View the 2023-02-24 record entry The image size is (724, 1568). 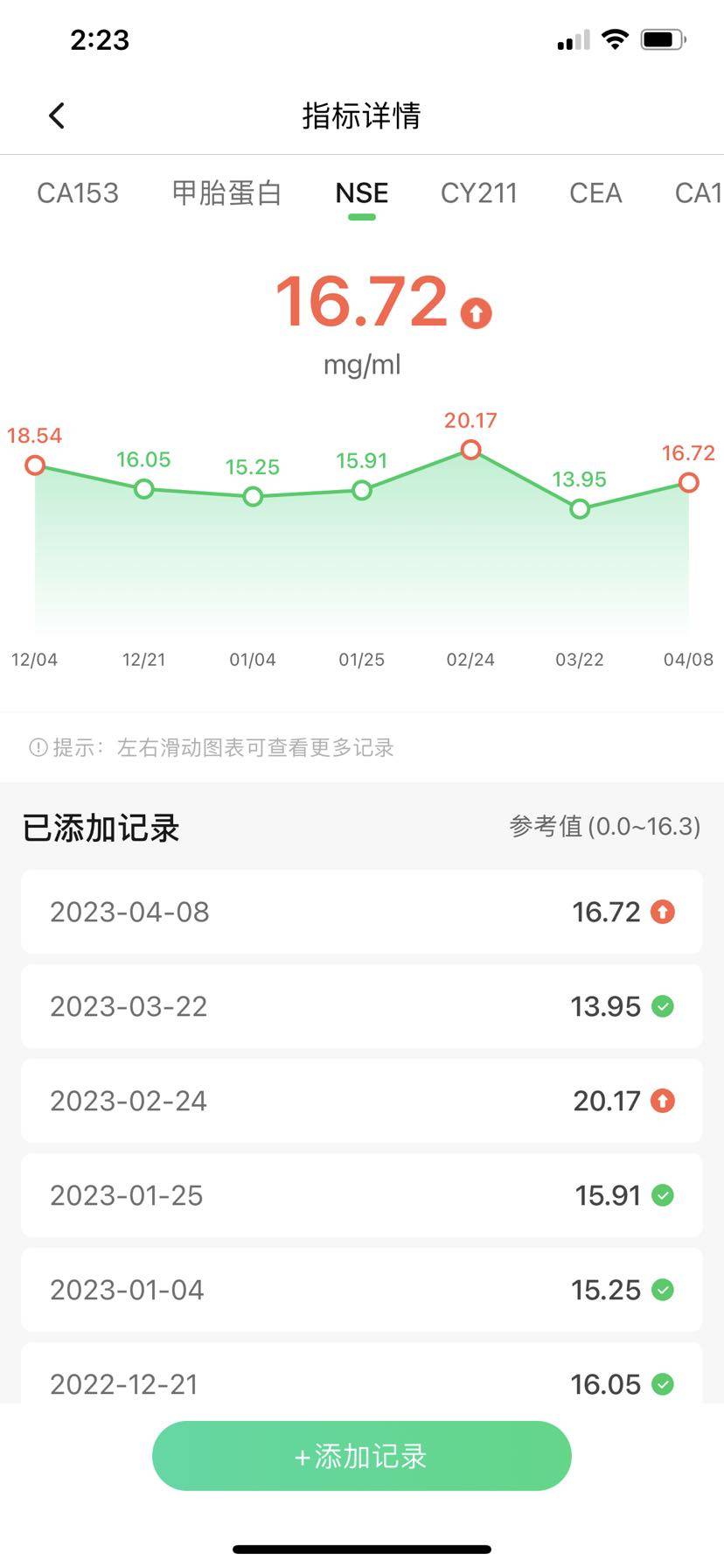(x=361, y=1101)
